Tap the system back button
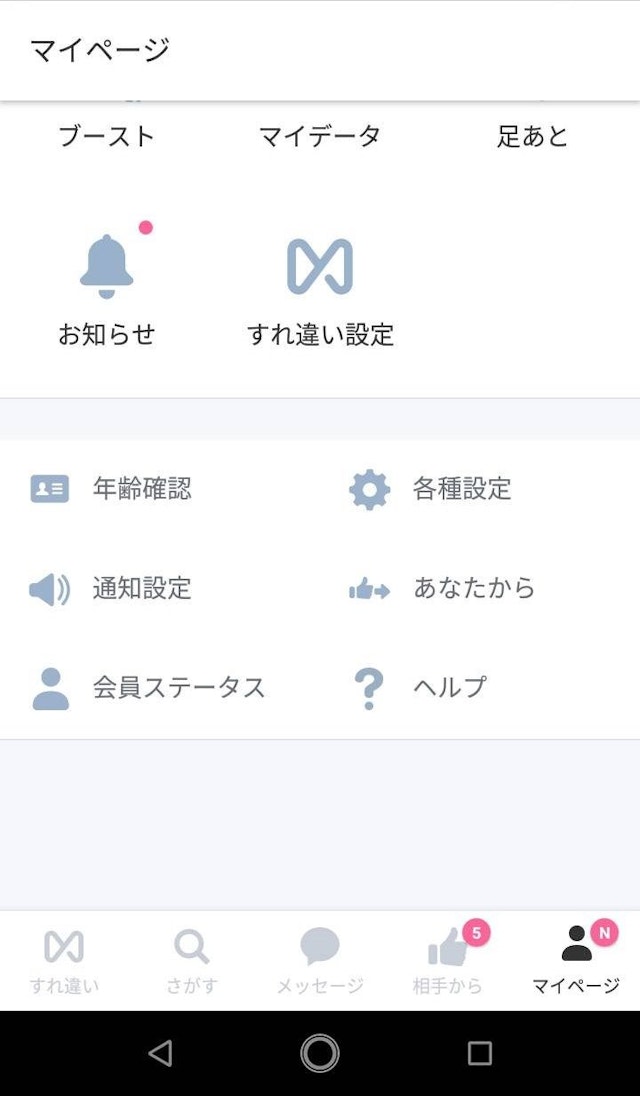 point(160,1053)
